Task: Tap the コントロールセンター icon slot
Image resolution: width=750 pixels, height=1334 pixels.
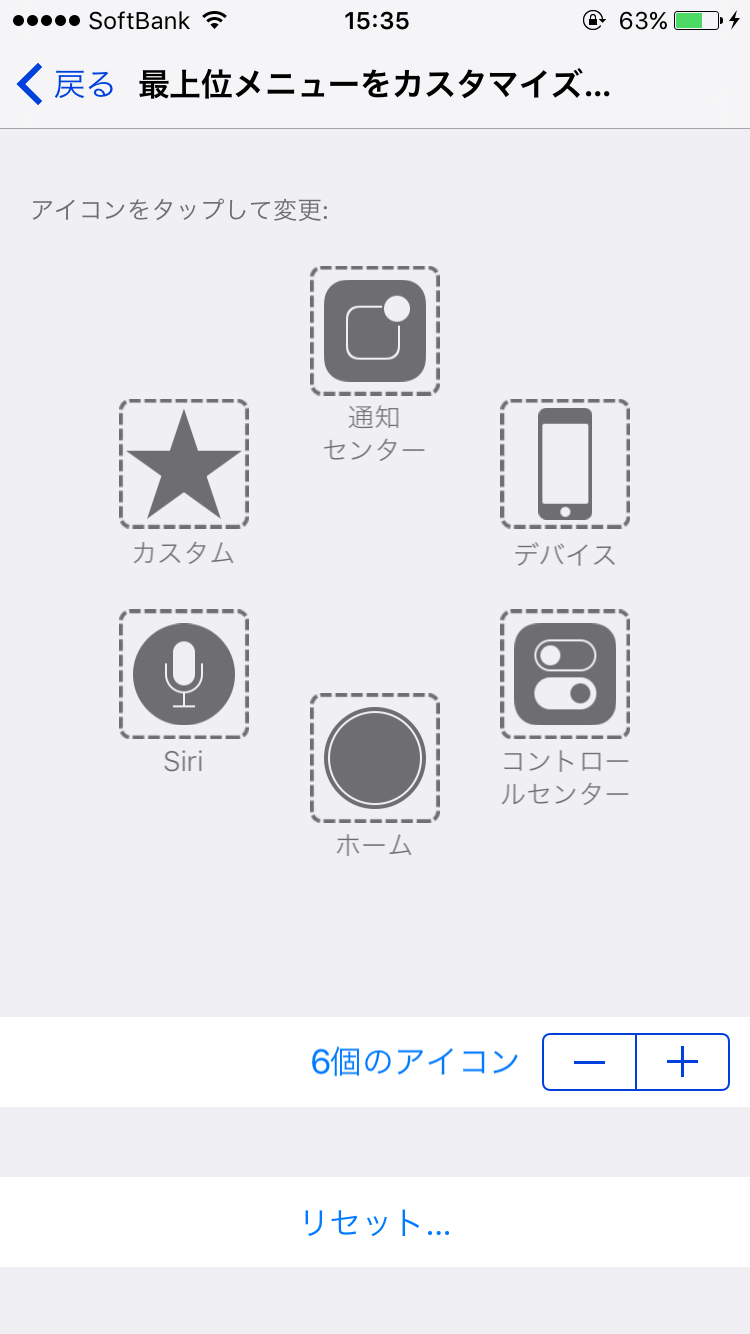Action: click(x=565, y=674)
